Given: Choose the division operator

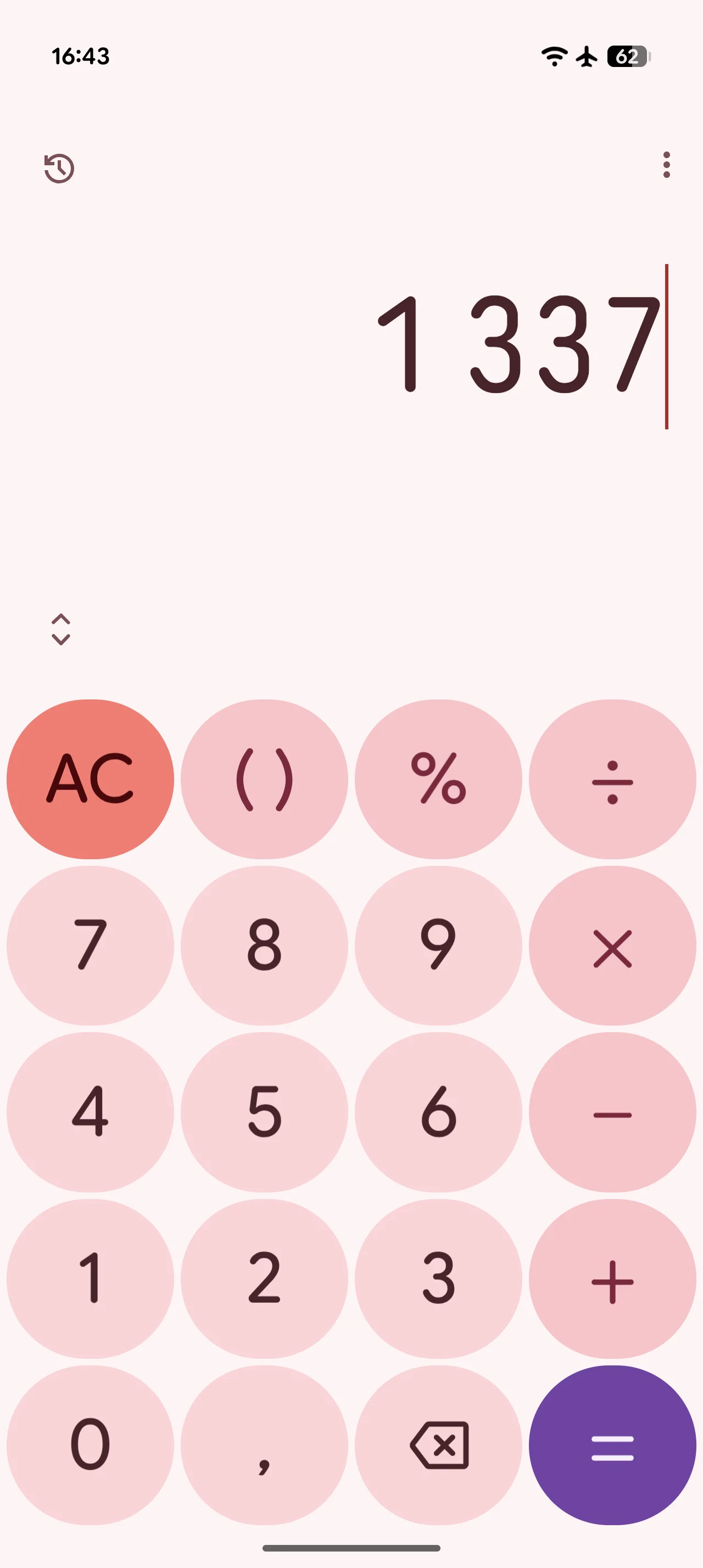Looking at the screenshot, I should click(x=612, y=779).
